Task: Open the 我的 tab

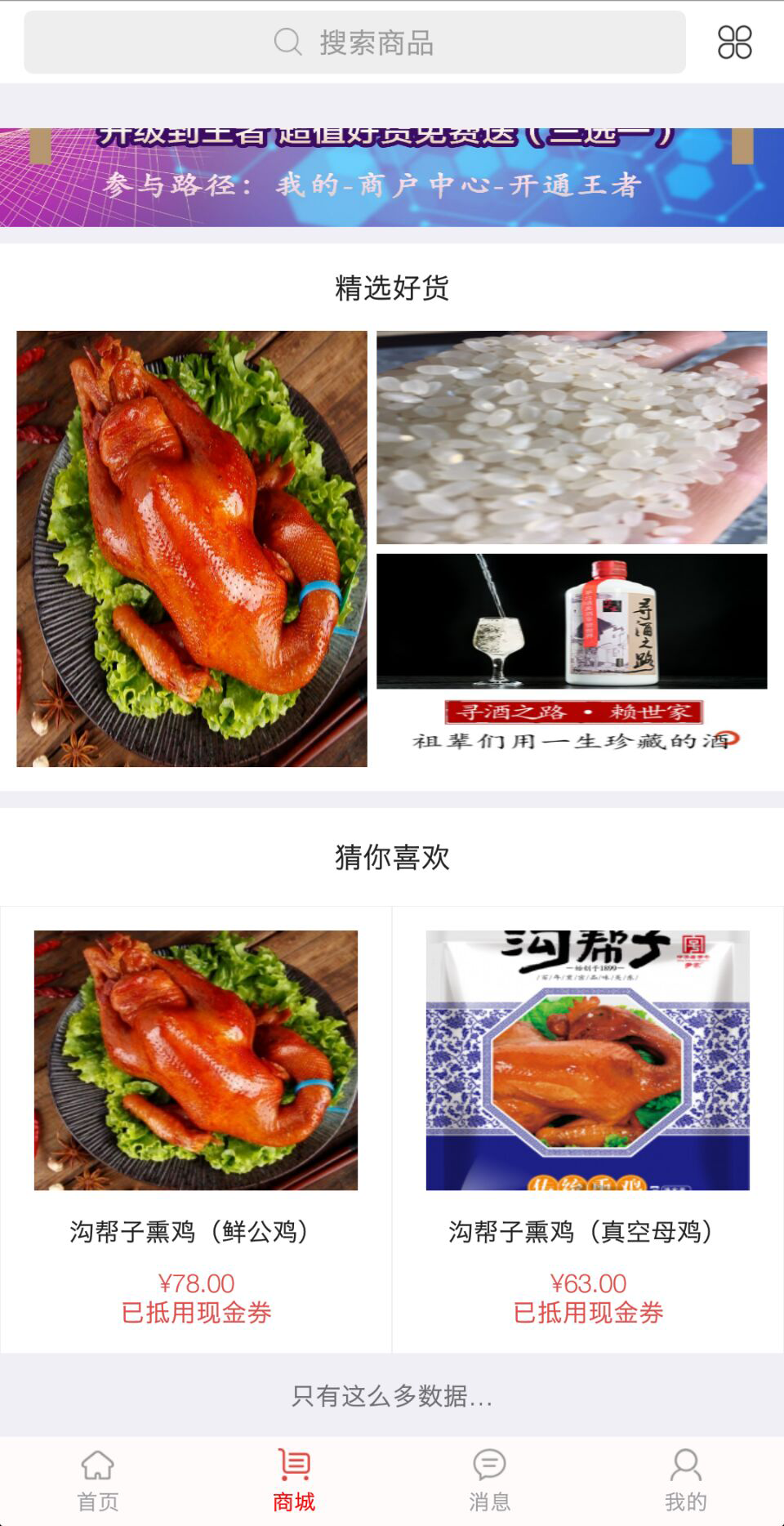Action: coord(686,1481)
